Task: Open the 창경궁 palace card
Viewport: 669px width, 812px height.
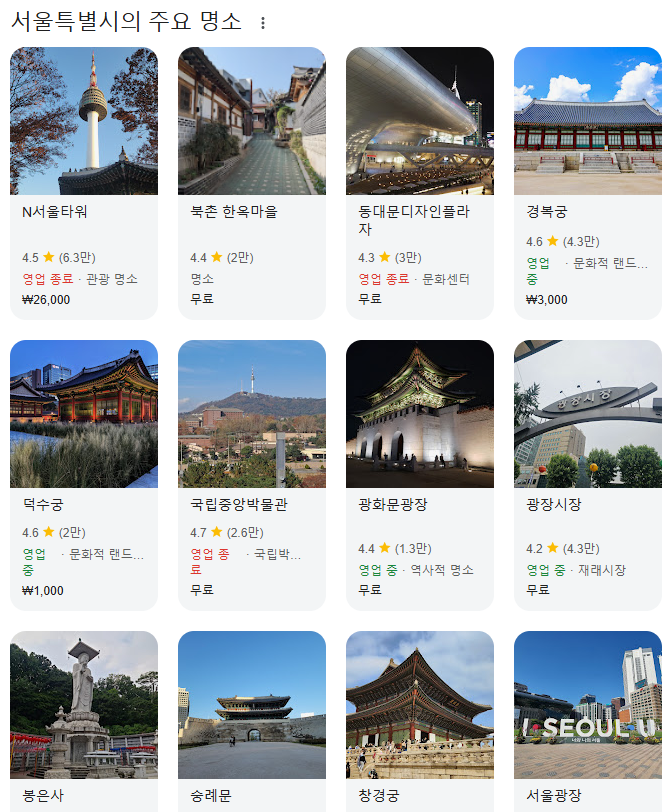Action: 420,720
